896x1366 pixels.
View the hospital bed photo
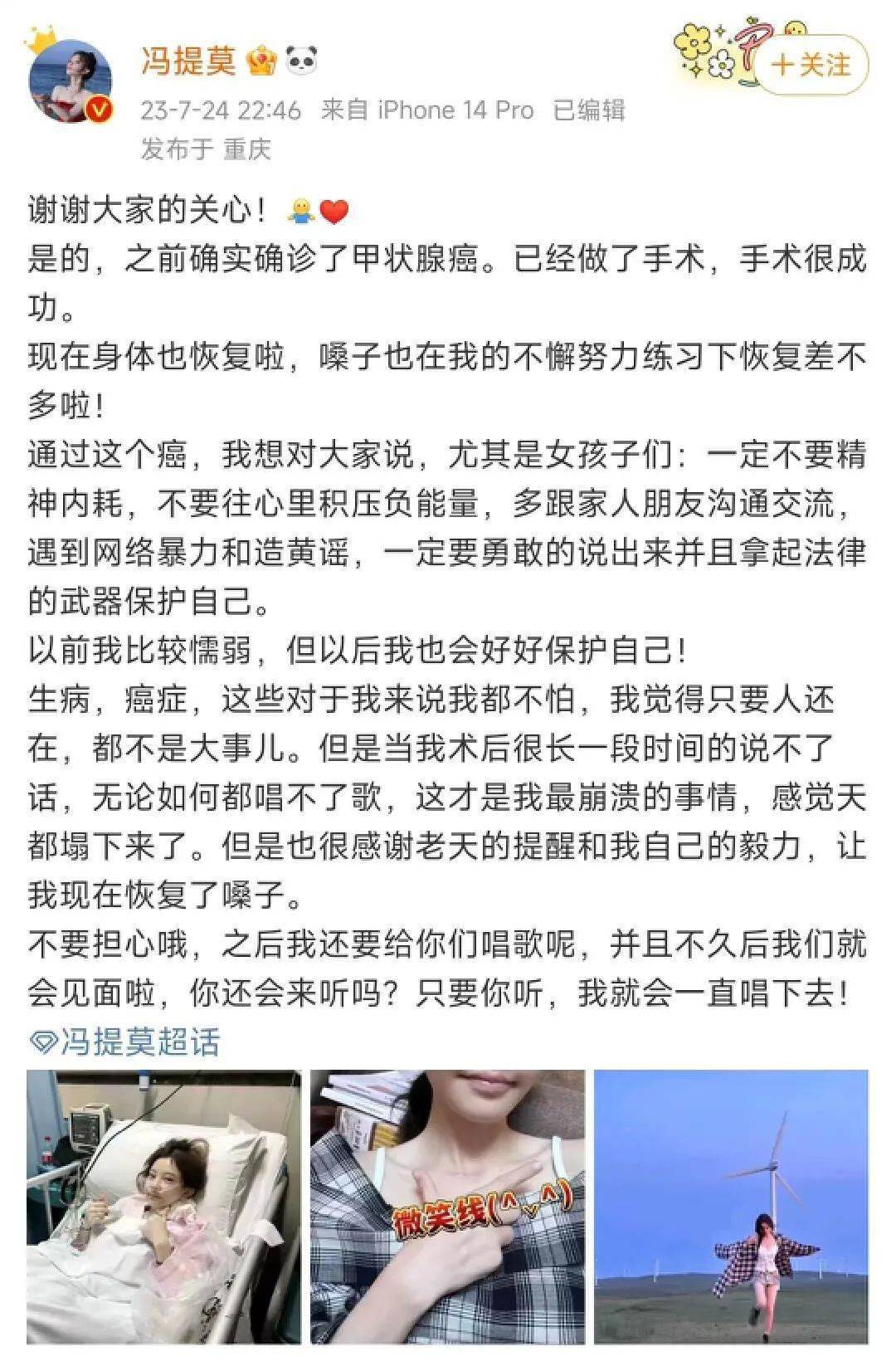click(x=163, y=1206)
